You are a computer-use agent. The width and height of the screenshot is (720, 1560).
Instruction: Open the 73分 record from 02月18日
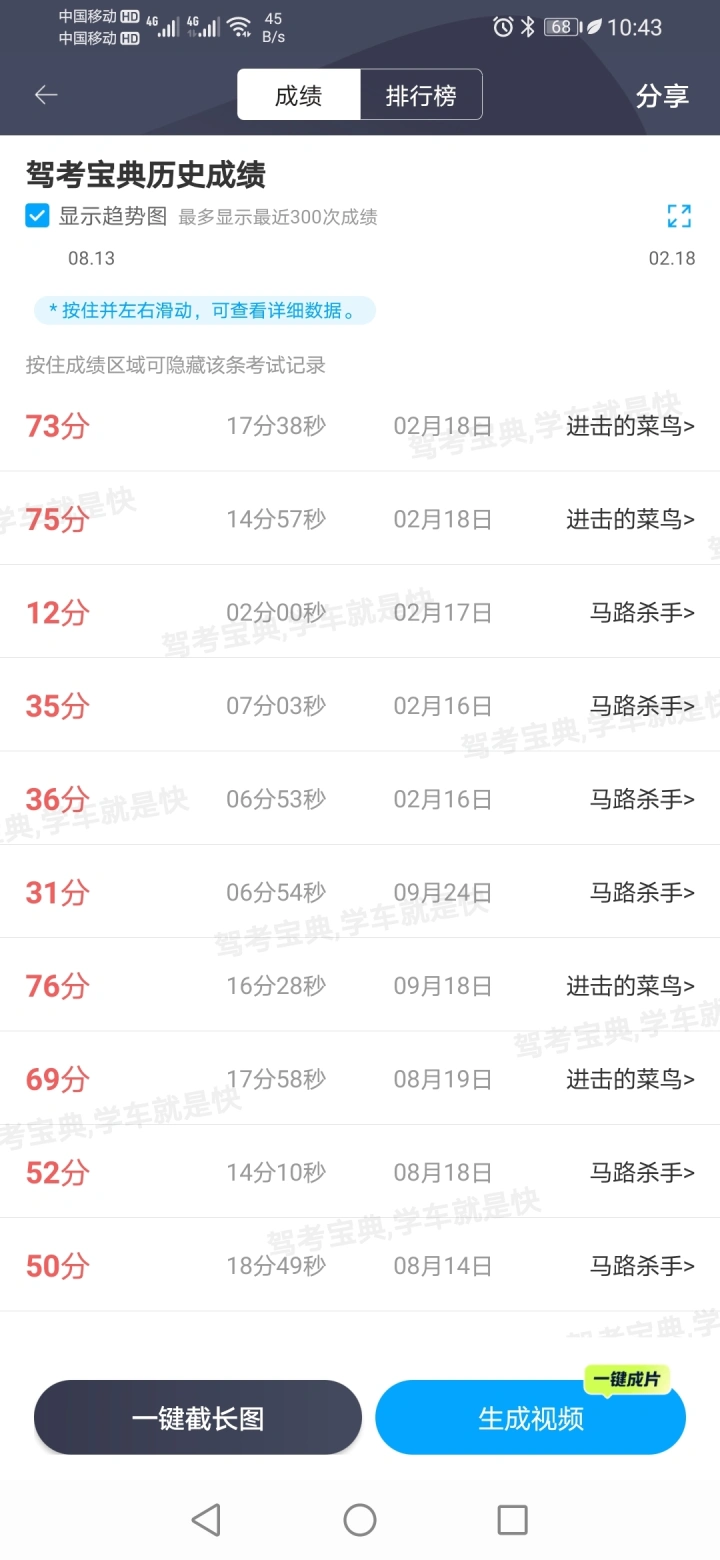pyautogui.click(x=360, y=425)
